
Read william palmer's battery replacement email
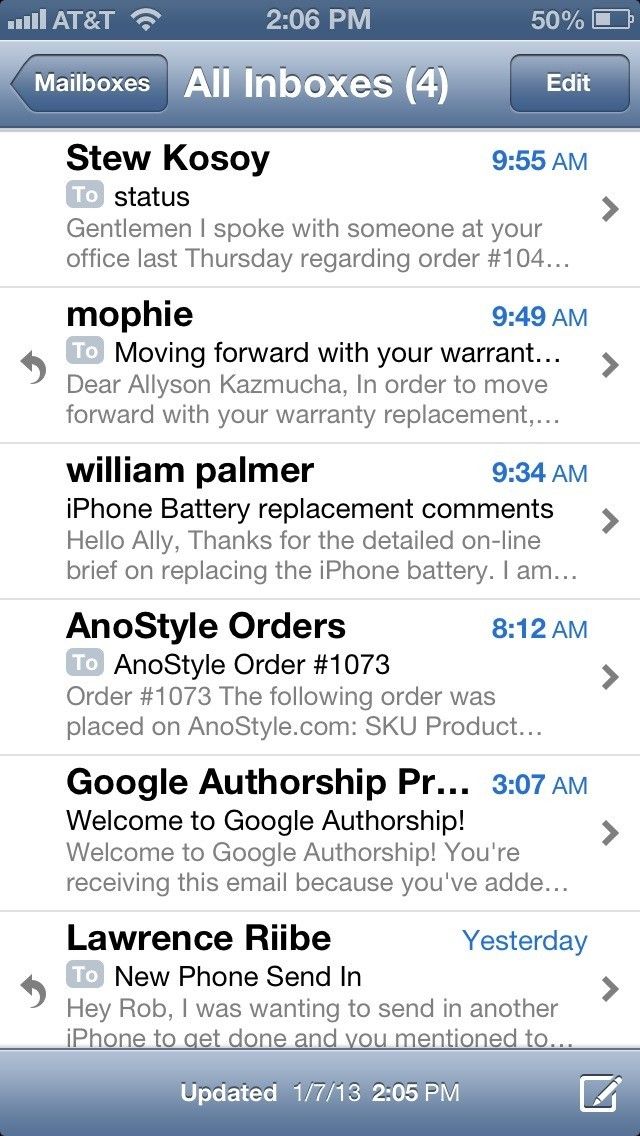click(x=320, y=521)
